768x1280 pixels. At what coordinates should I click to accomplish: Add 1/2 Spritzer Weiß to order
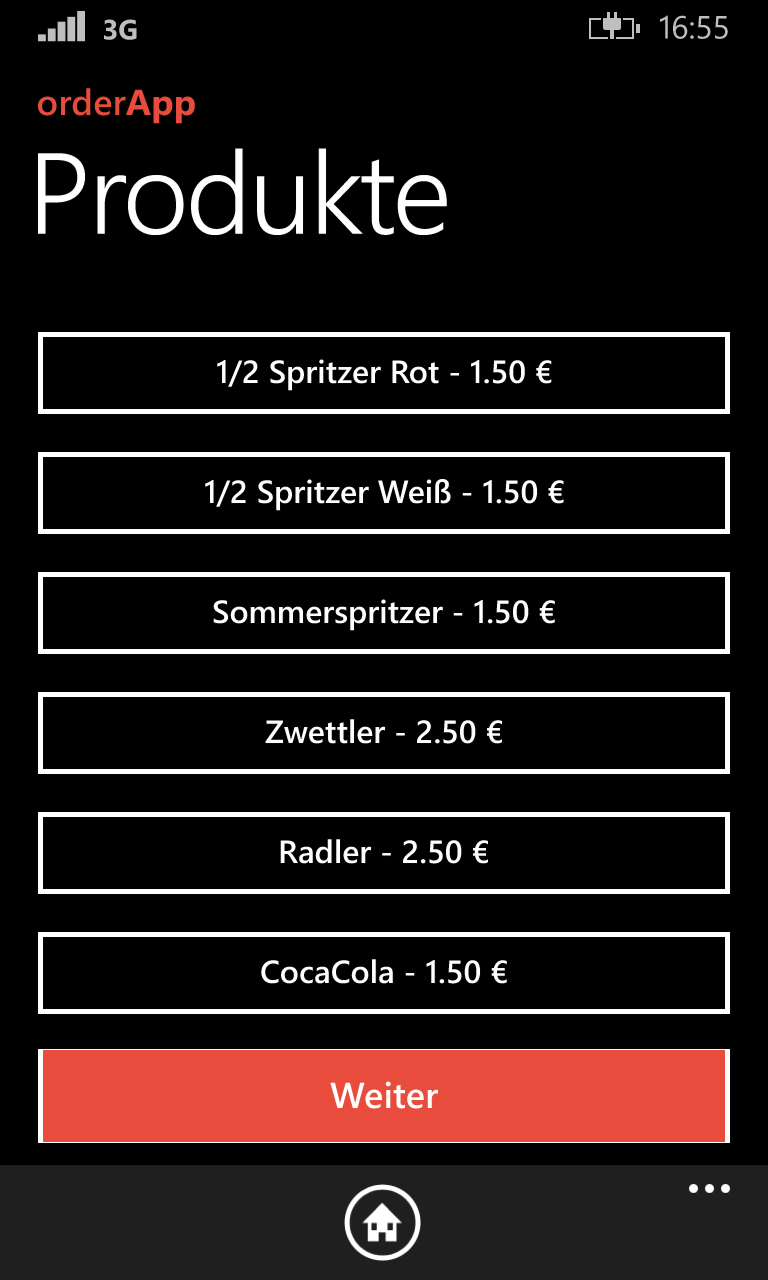coord(384,493)
